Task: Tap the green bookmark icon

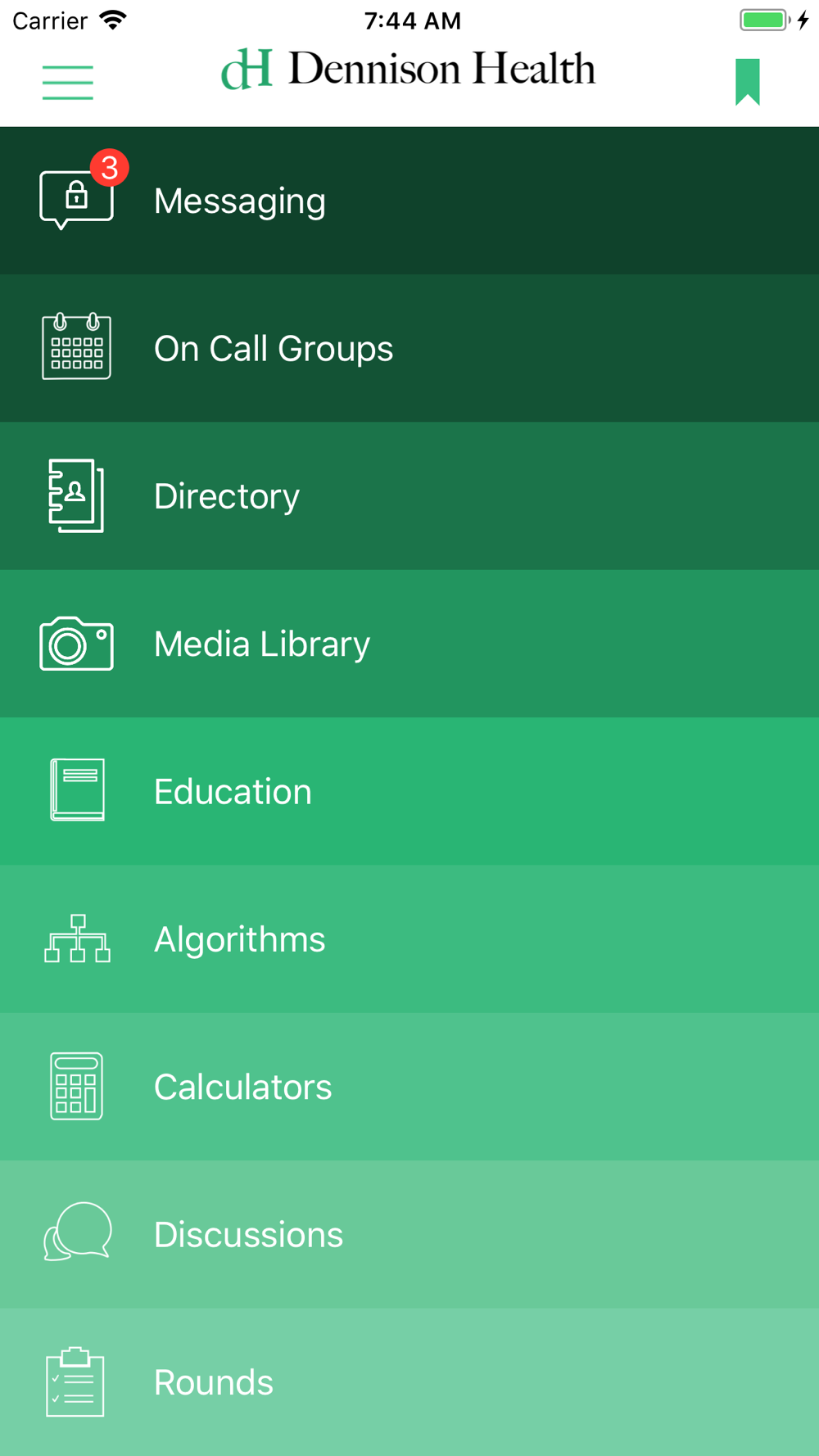Action: point(748,82)
